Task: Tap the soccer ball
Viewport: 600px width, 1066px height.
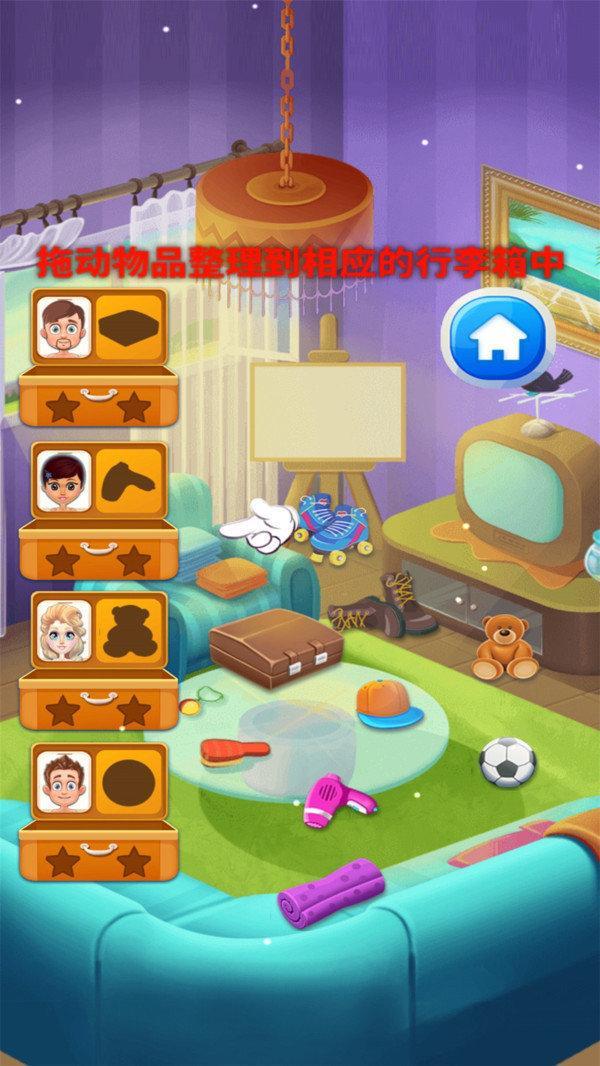Action: 508,763
